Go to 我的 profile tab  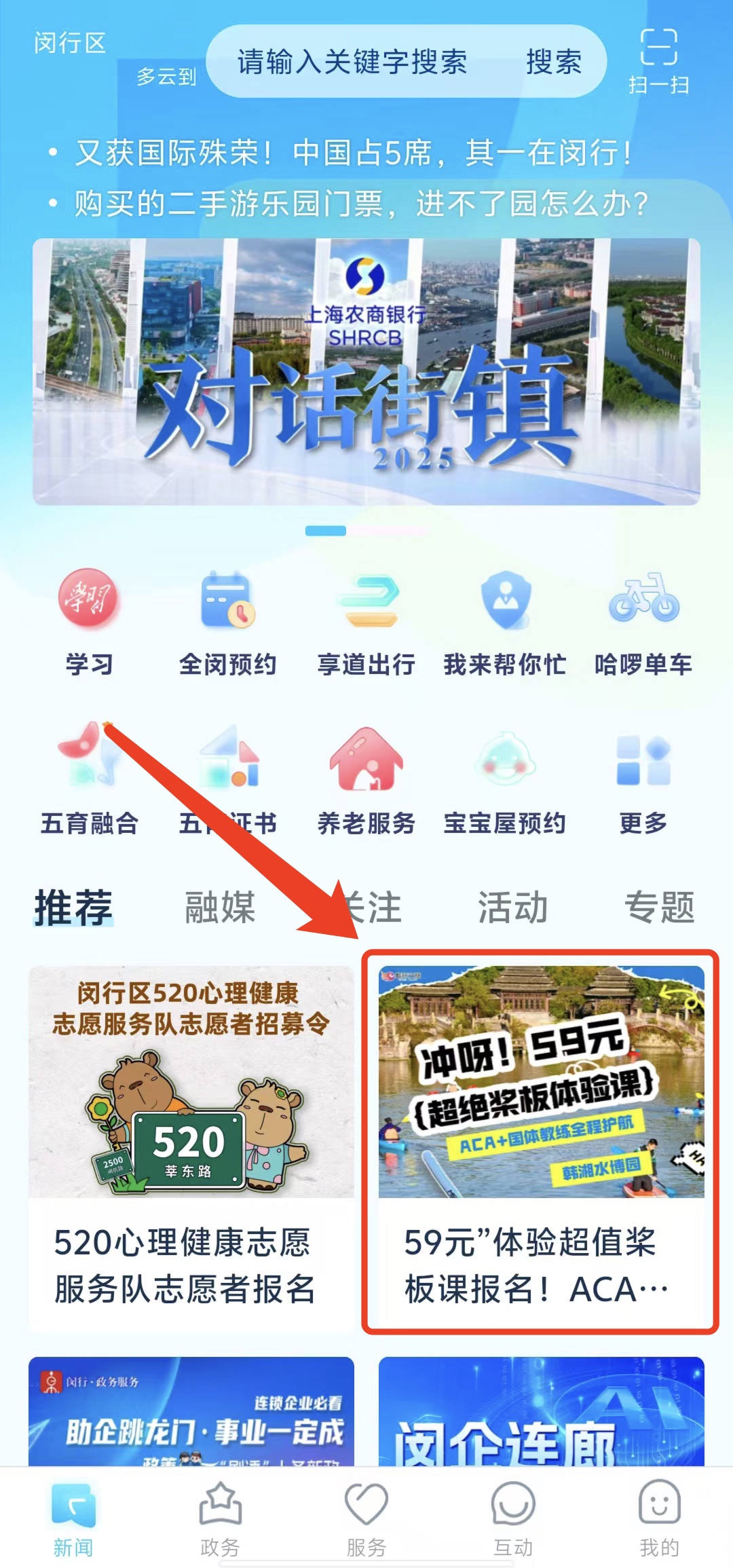point(659,1519)
